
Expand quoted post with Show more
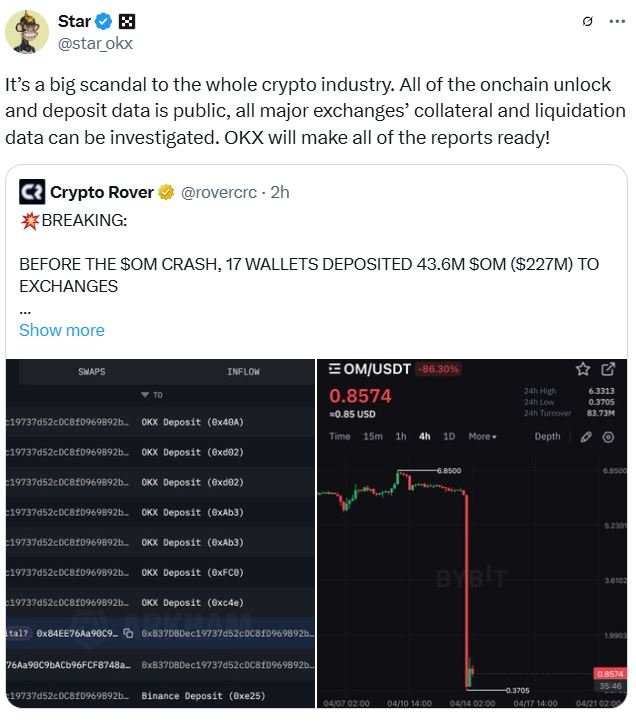pyautogui.click(x=62, y=330)
